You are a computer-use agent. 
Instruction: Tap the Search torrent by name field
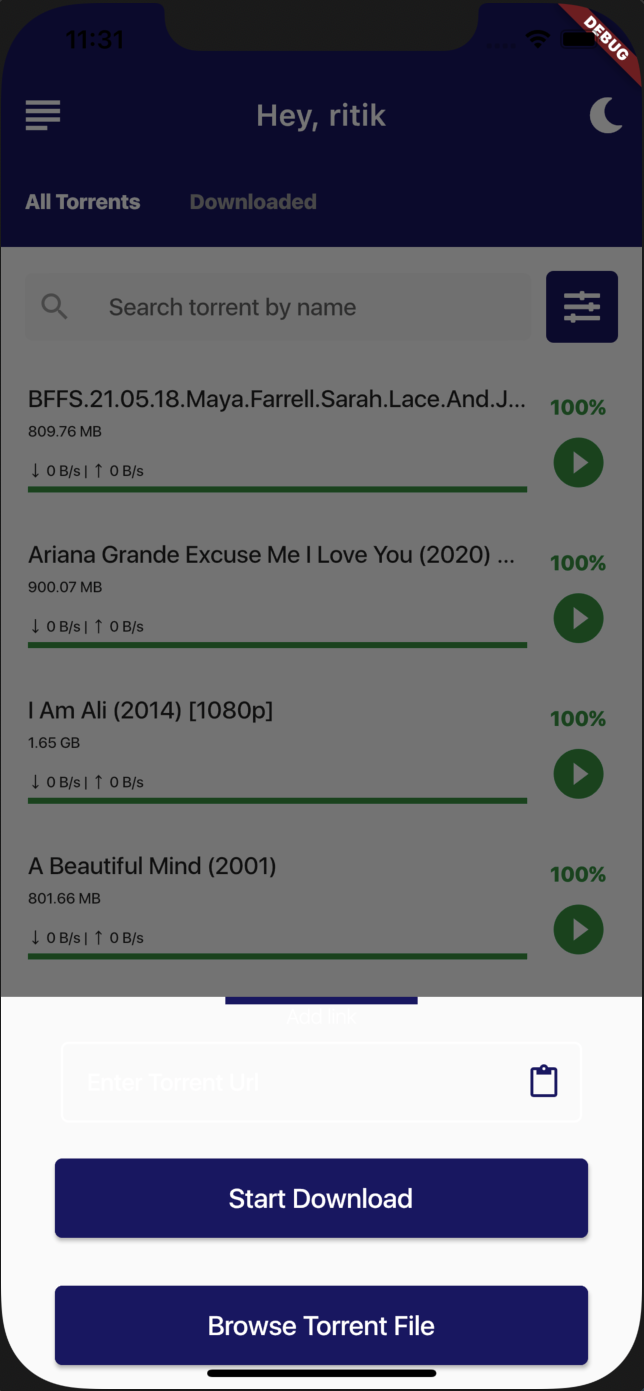point(278,307)
